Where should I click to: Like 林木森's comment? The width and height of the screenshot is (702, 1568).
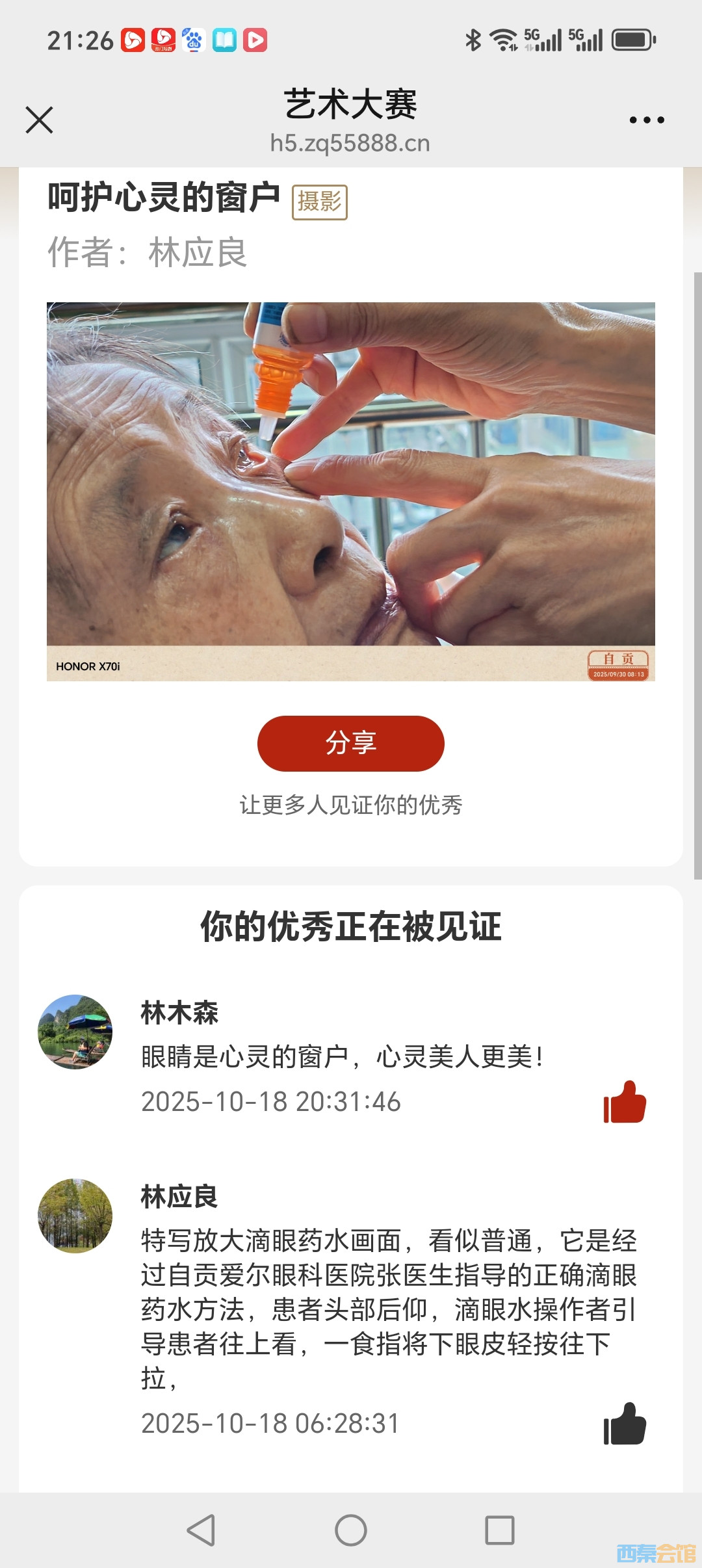(624, 1103)
